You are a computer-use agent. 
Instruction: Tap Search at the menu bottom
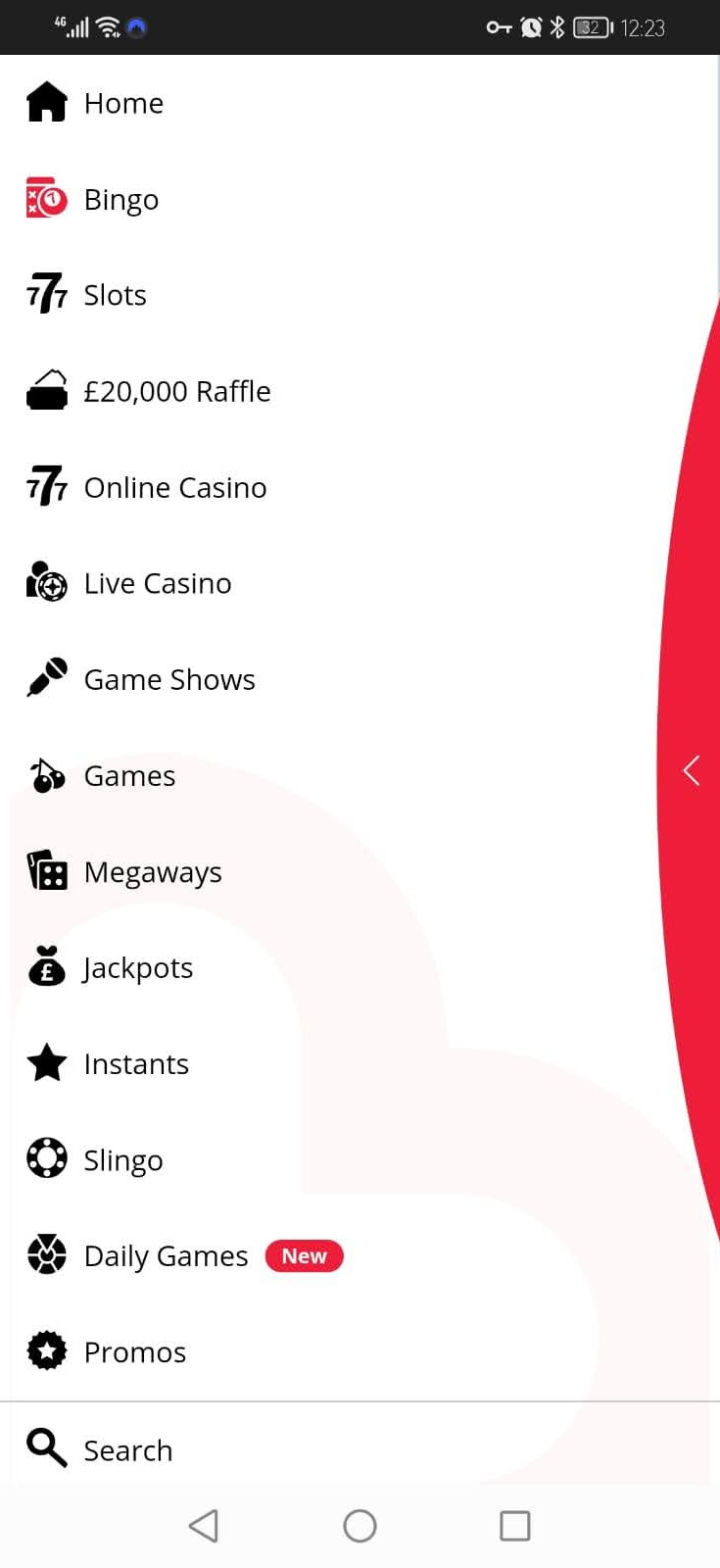(127, 1449)
